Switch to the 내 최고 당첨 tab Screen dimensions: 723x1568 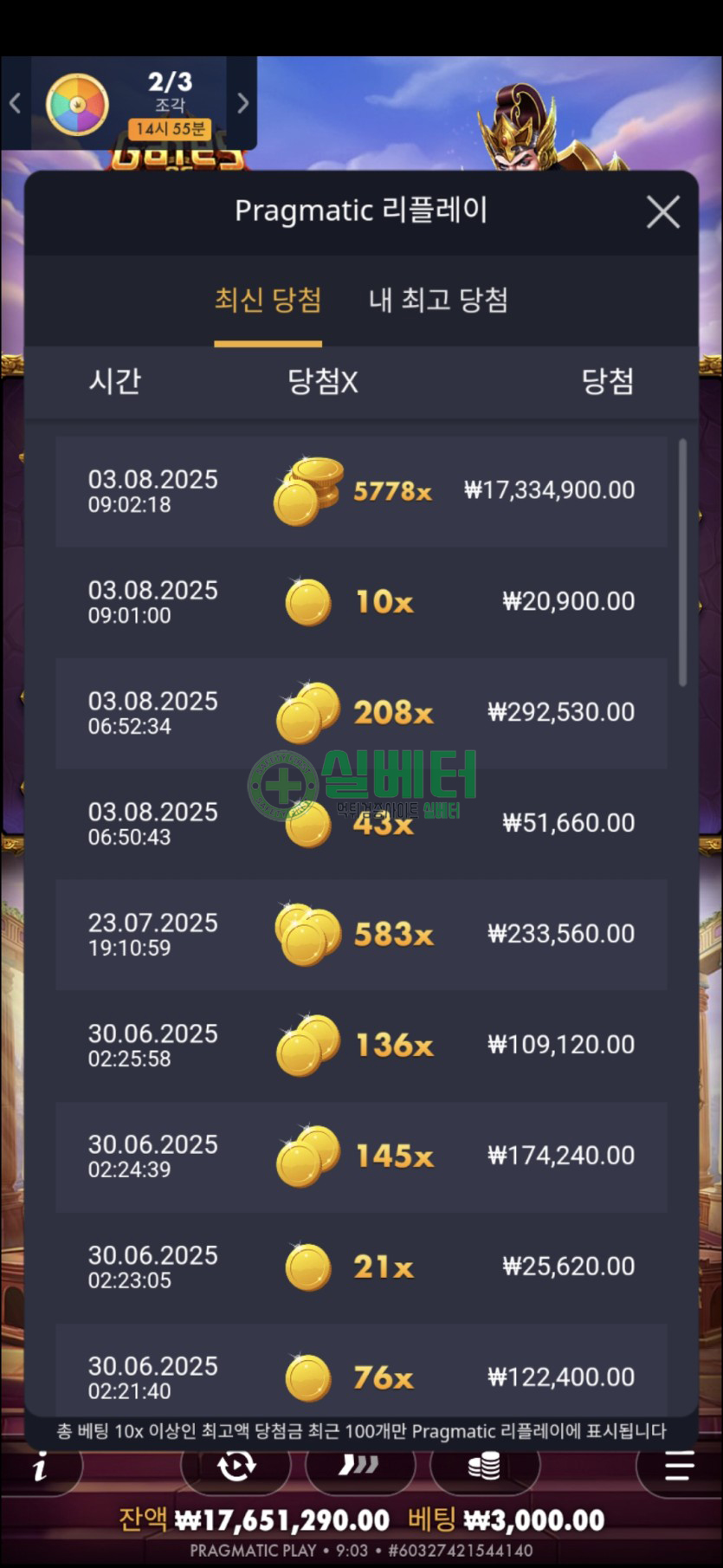click(438, 300)
